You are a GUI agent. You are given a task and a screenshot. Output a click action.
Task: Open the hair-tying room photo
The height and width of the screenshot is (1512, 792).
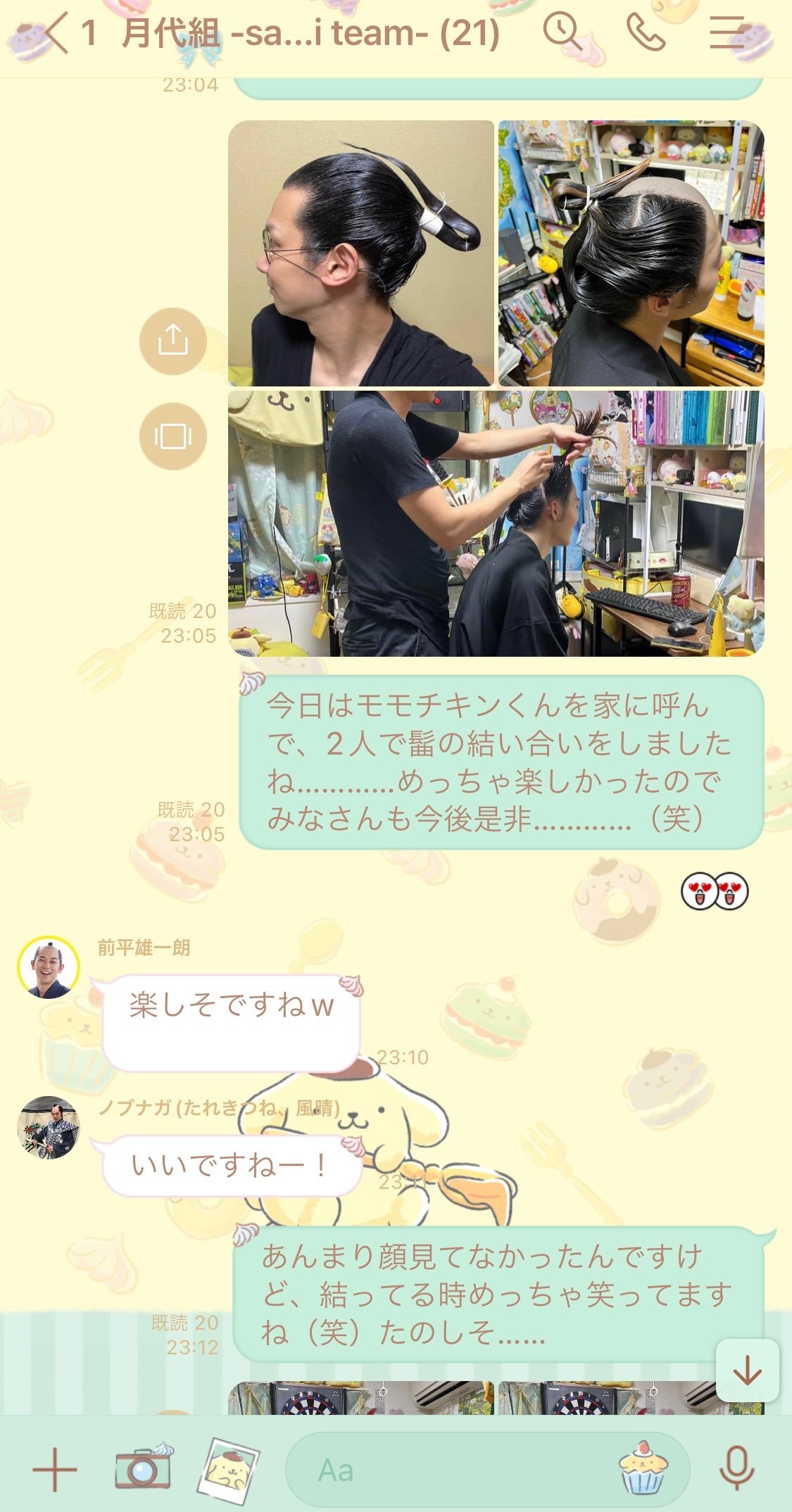click(x=496, y=524)
